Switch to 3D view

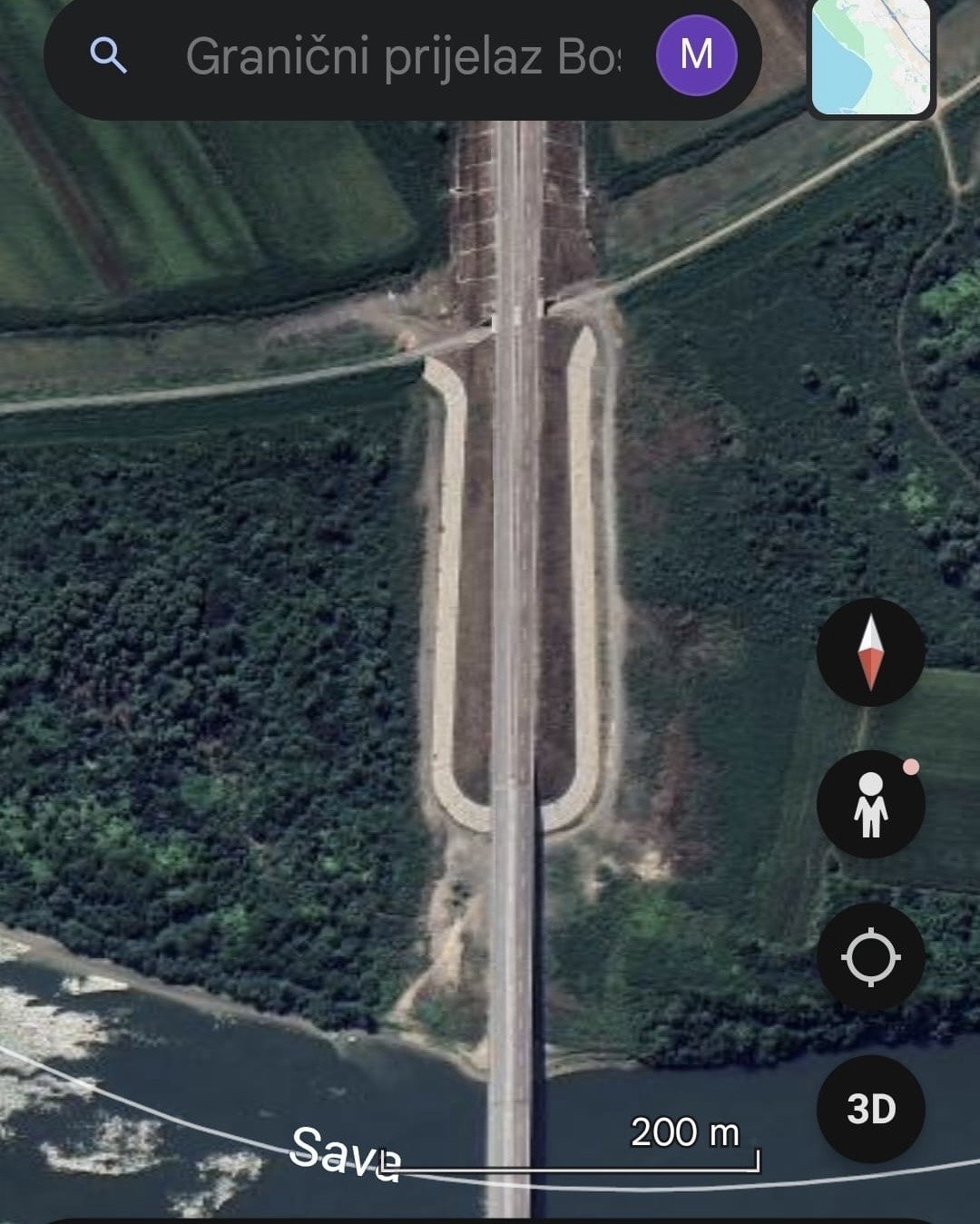(870, 1109)
